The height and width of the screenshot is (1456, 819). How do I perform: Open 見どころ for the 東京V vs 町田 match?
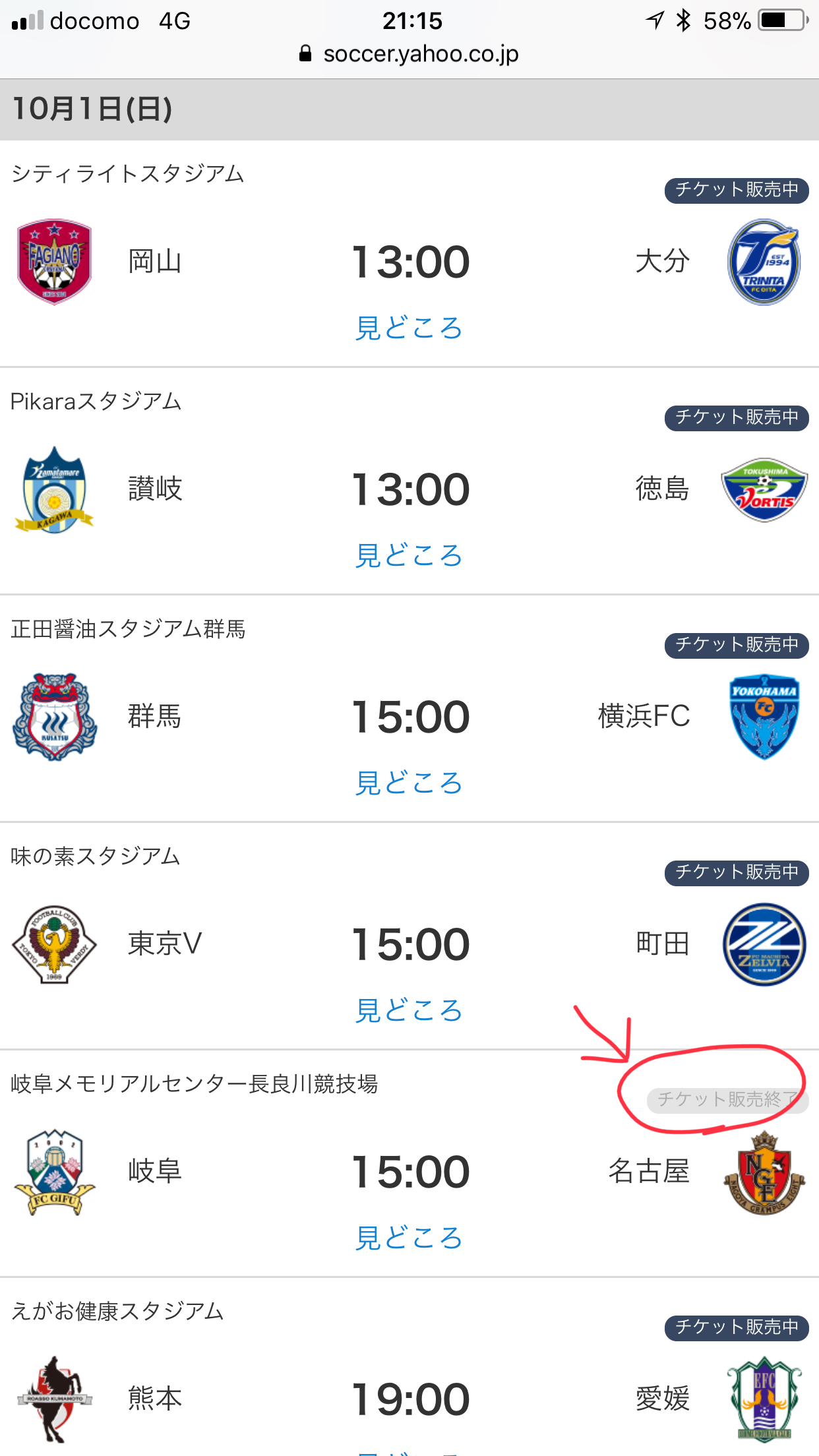[x=409, y=1010]
